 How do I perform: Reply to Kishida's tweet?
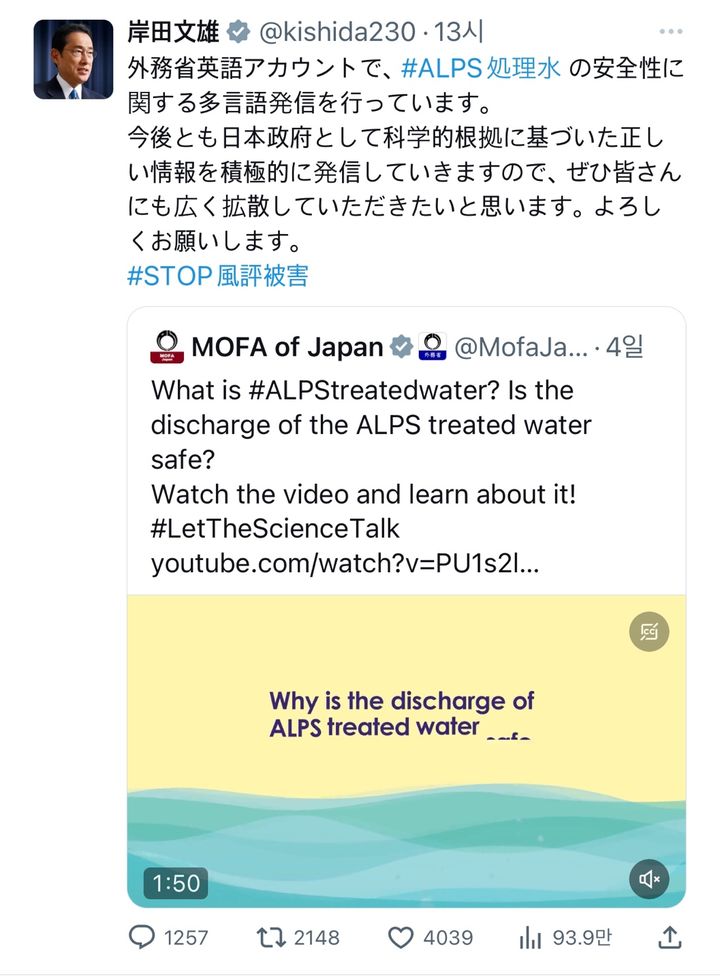144,937
